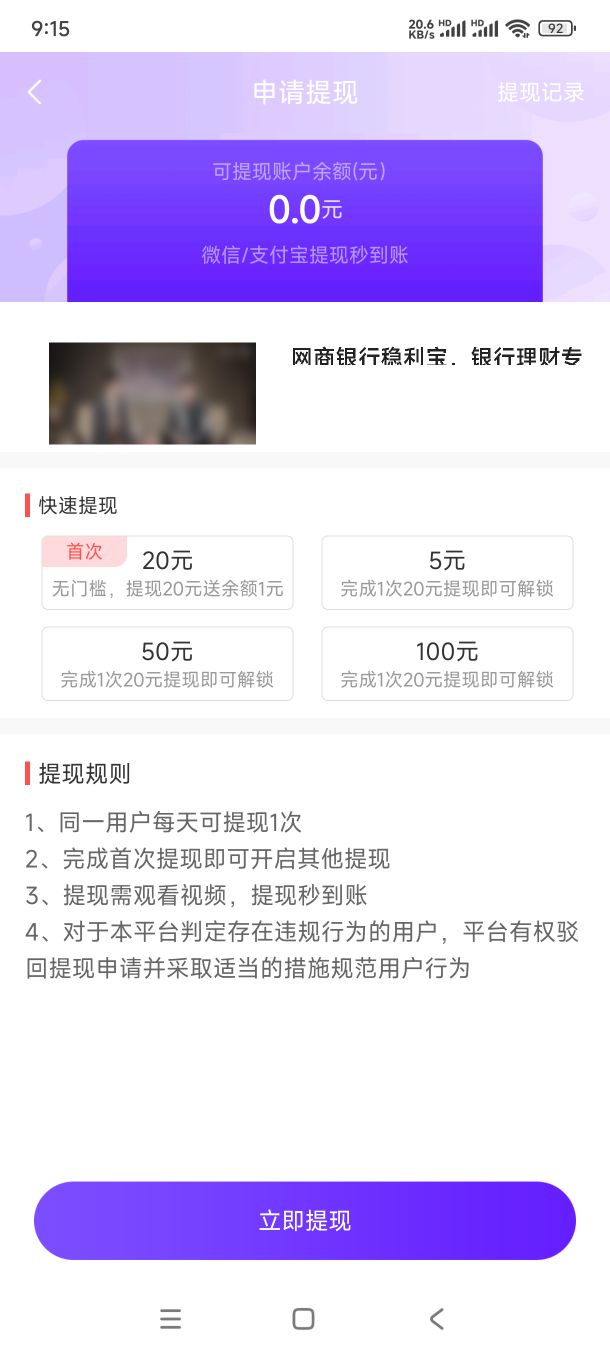Select the 20元 first-time withdrawal option
Viewport: 610px width, 1356px height.
click(167, 573)
